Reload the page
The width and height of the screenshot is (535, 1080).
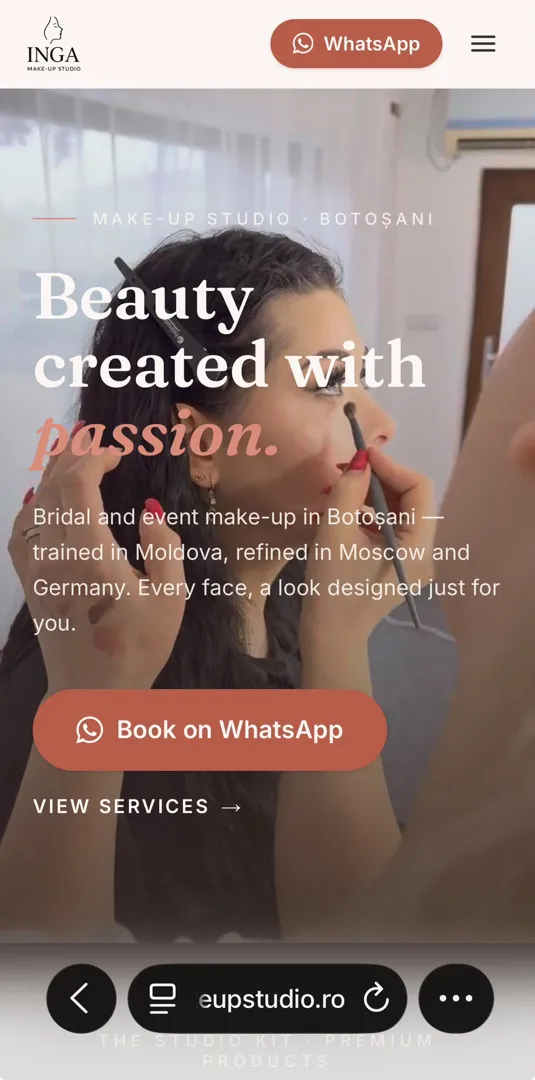coord(376,999)
